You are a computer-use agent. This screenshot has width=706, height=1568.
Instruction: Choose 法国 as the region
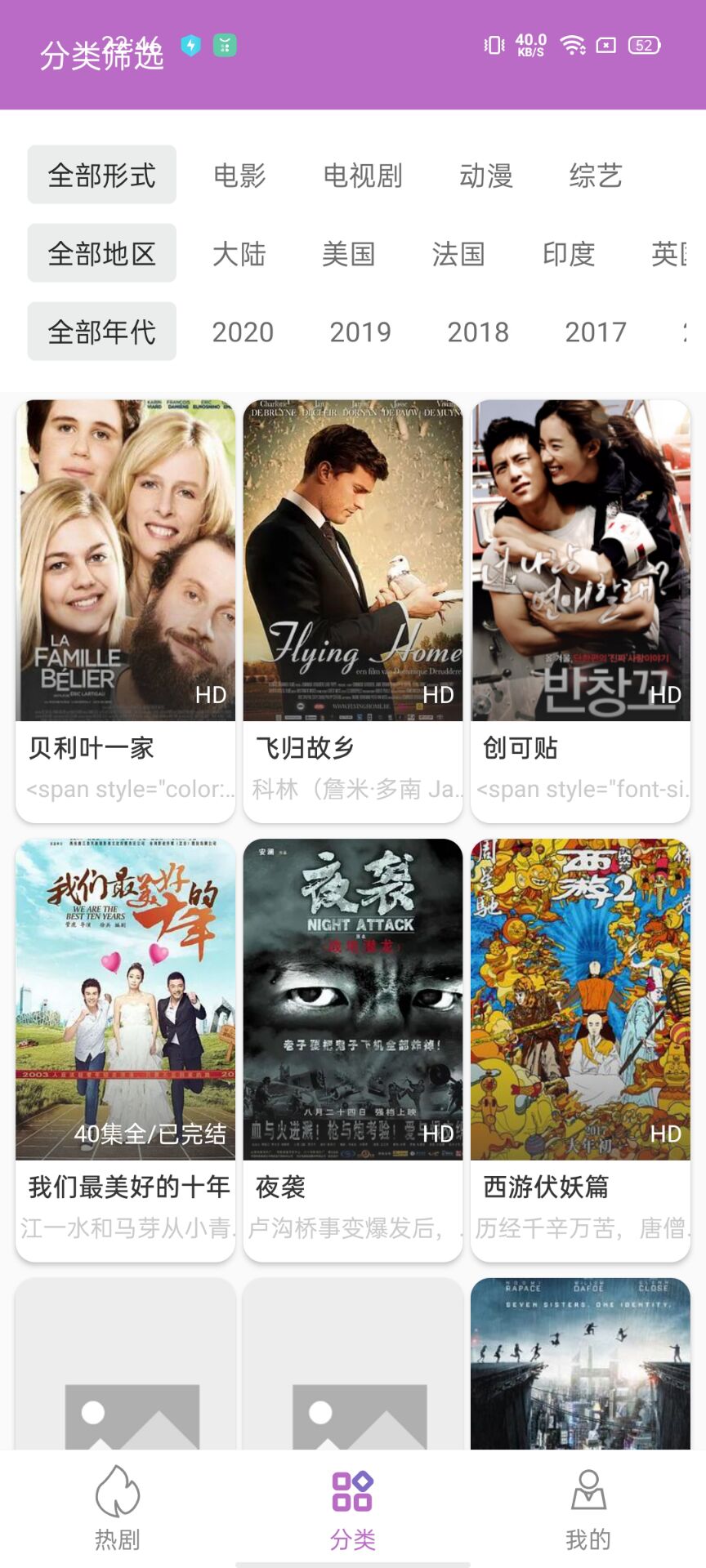pos(458,253)
